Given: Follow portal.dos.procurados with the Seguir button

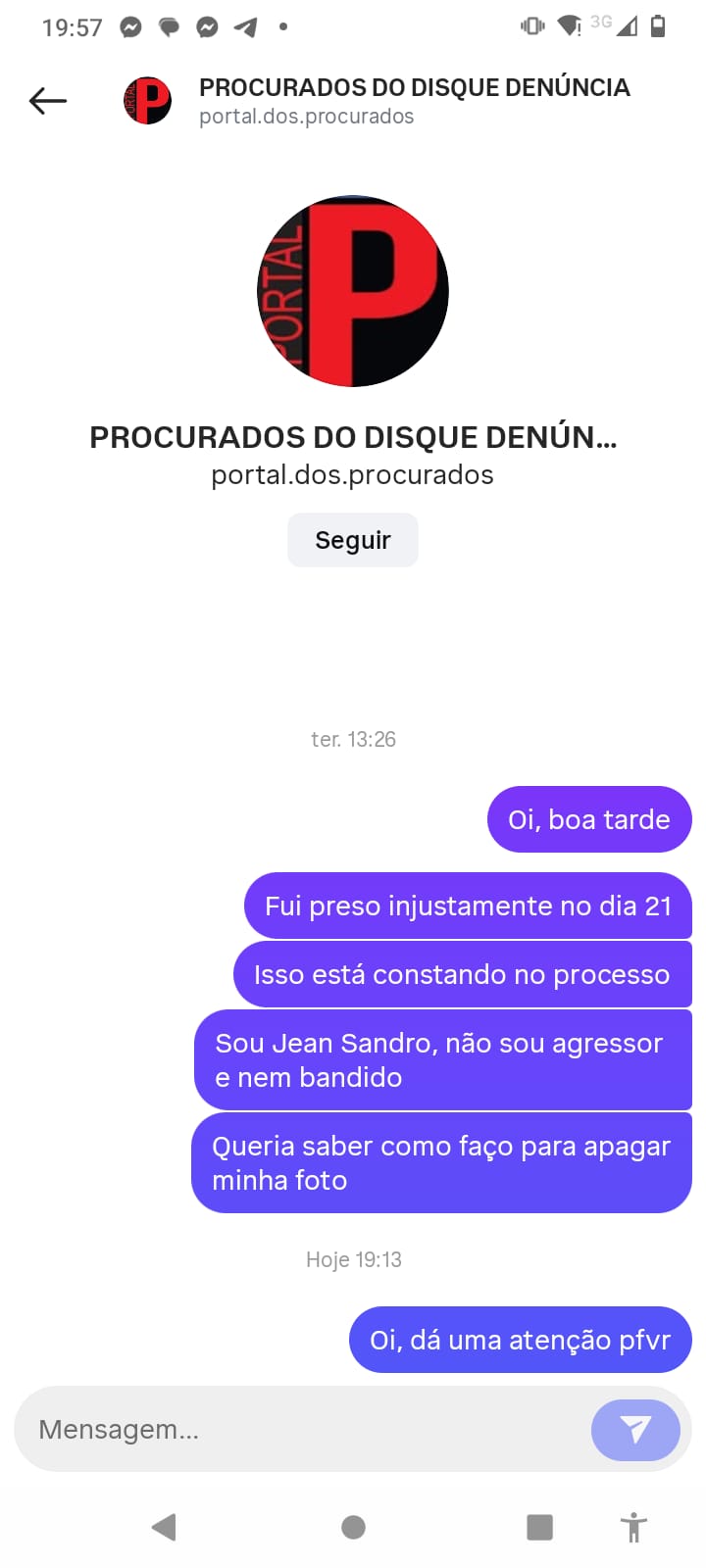Looking at the screenshot, I should [353, 540].
